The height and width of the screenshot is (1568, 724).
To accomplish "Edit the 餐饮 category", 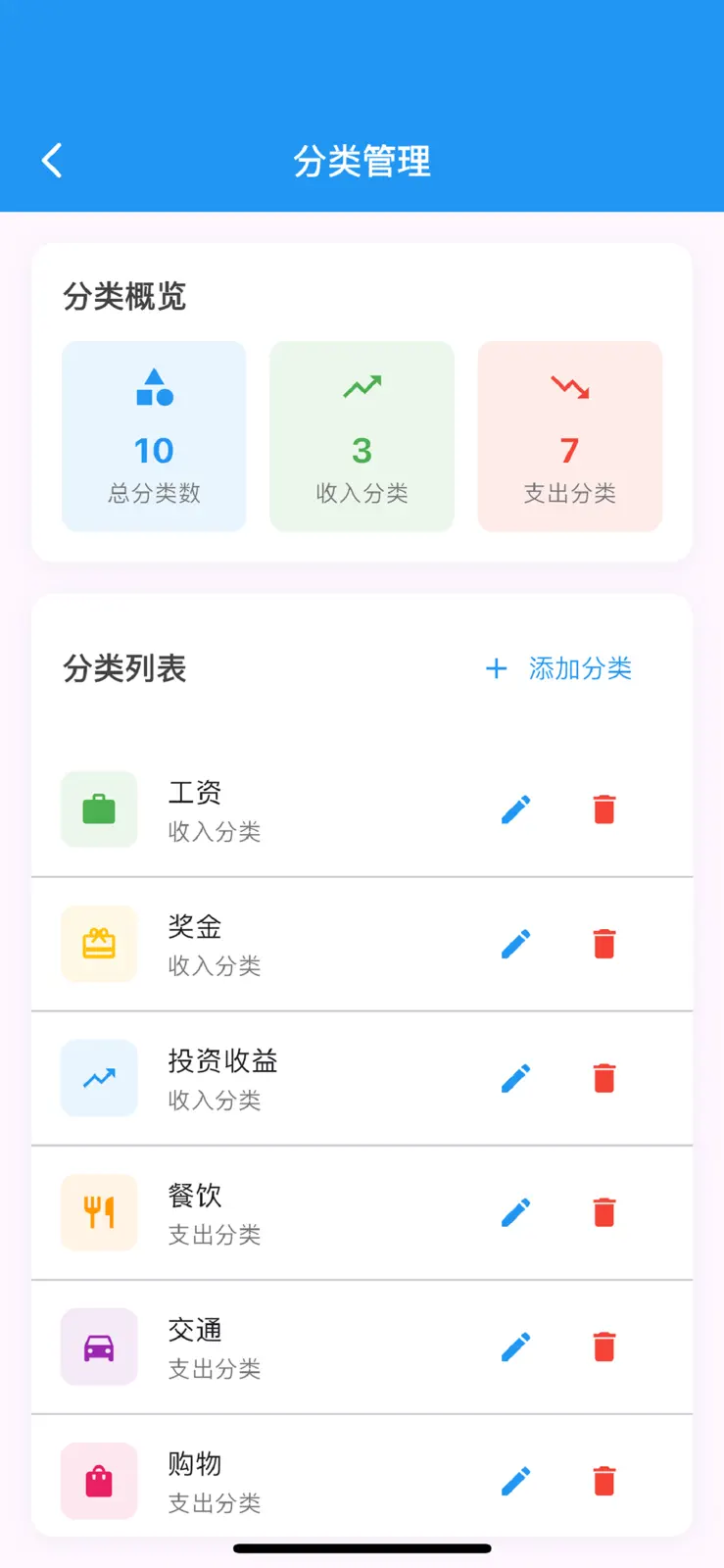I will 516,1212.
